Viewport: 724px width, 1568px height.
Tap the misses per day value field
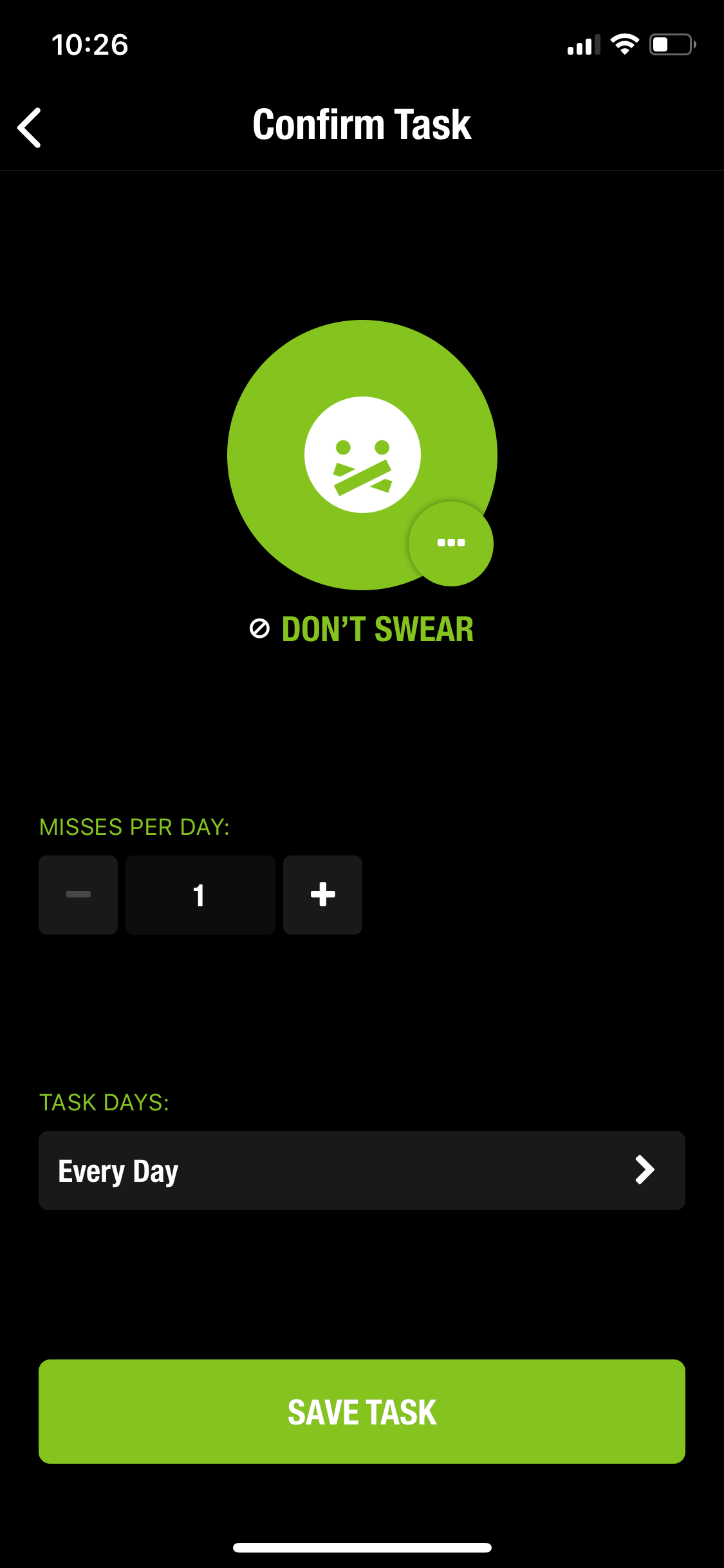point(200,895)
